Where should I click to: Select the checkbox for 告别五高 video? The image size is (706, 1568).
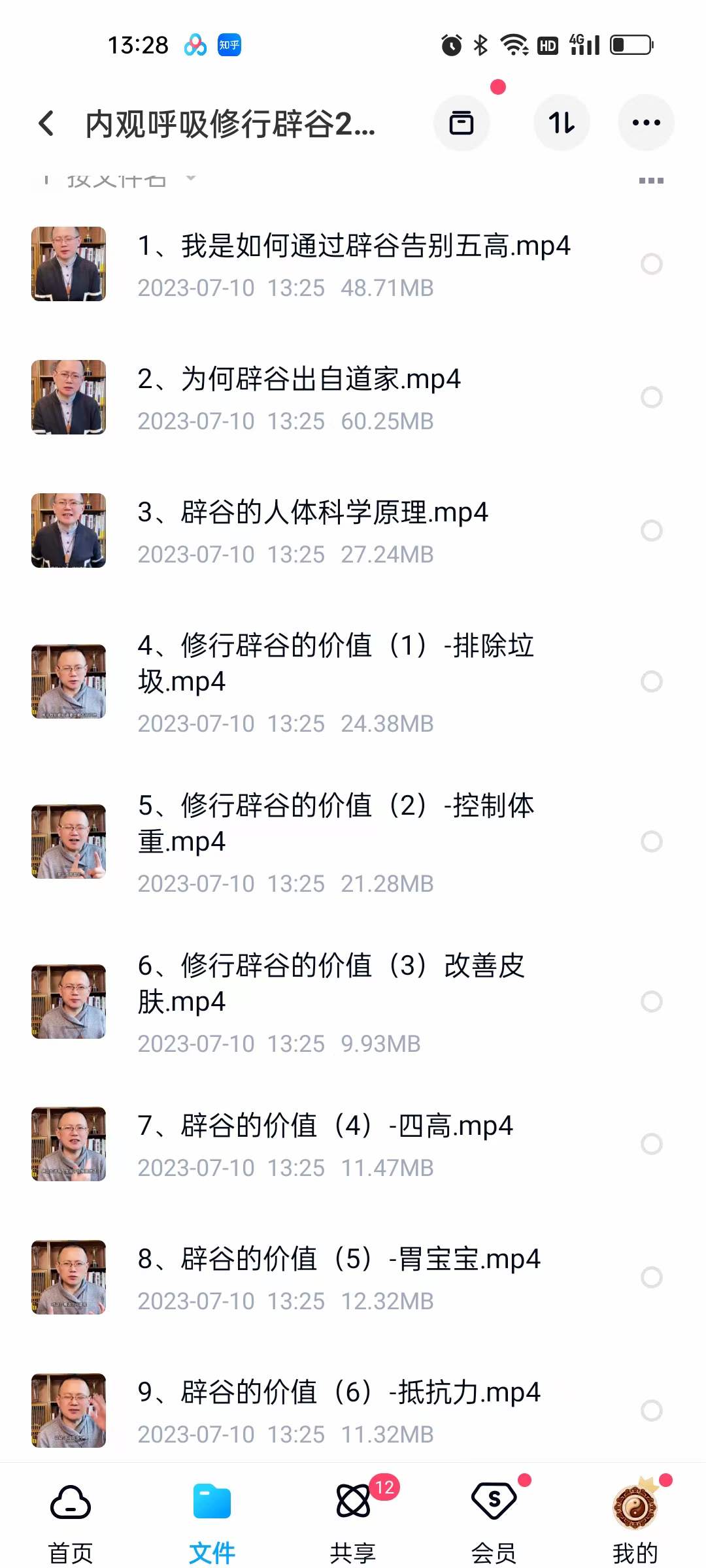[650, 263]
